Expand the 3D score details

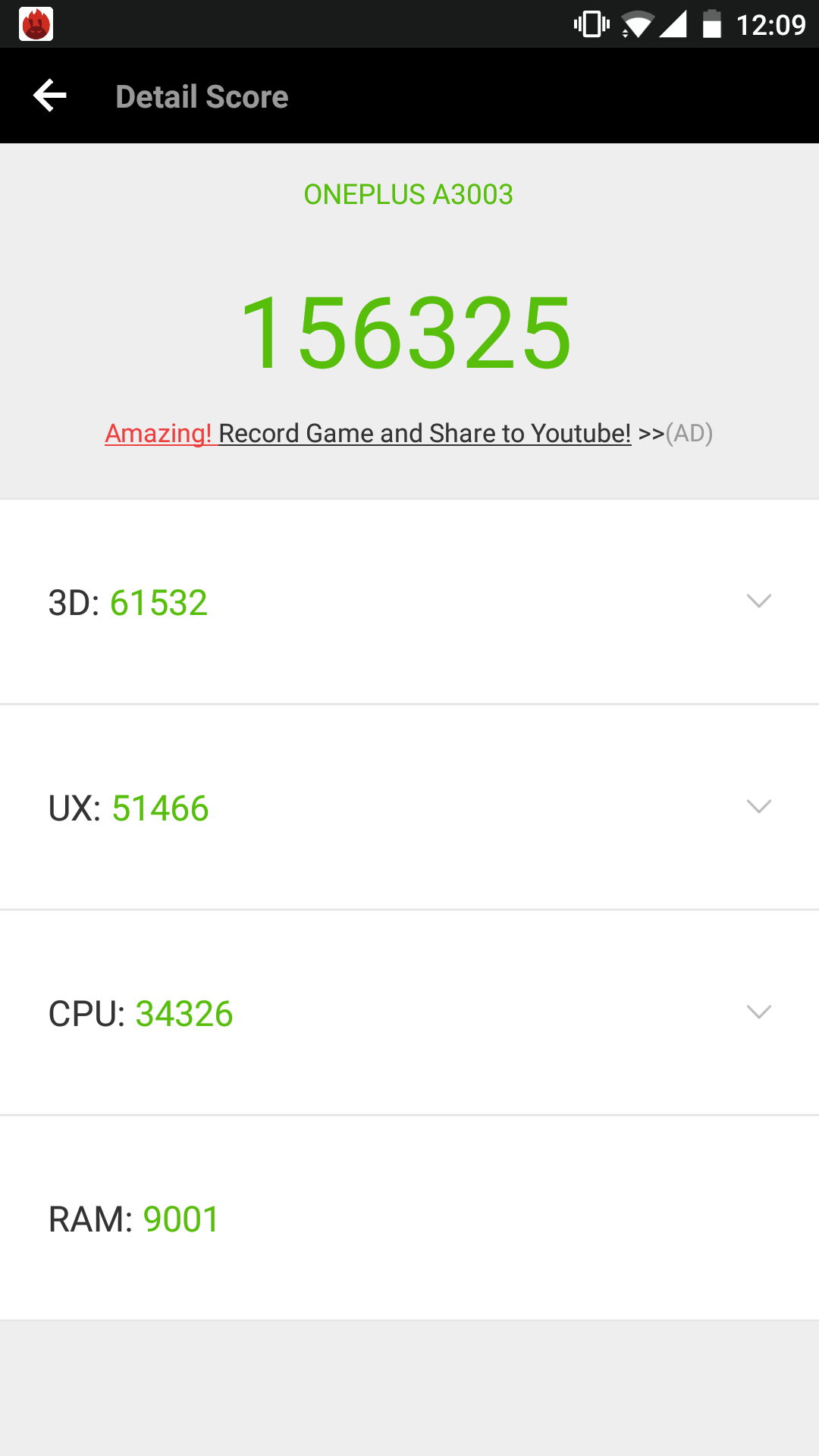click(409, 602)
